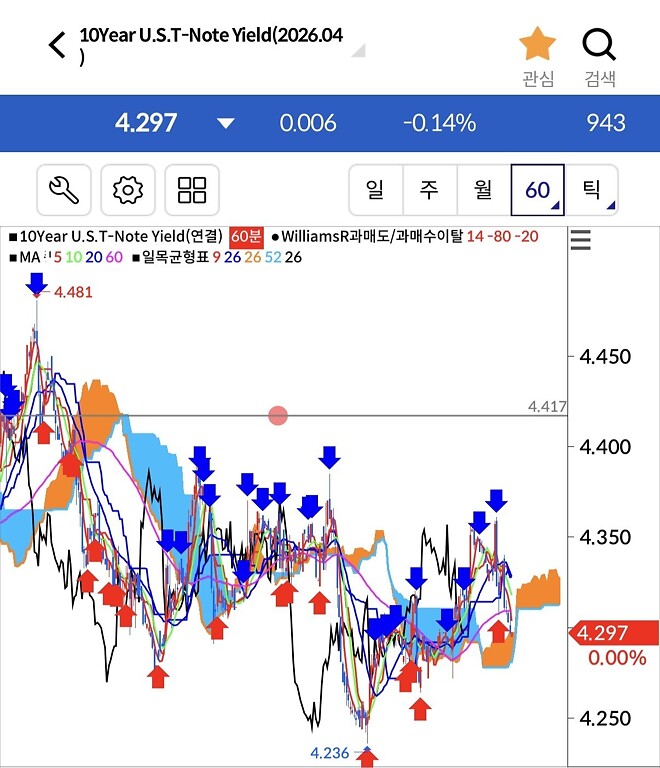Screen dimensions: 660x768
Task: Open the chart hamburger menu
Action: click(x=581, y=240)
